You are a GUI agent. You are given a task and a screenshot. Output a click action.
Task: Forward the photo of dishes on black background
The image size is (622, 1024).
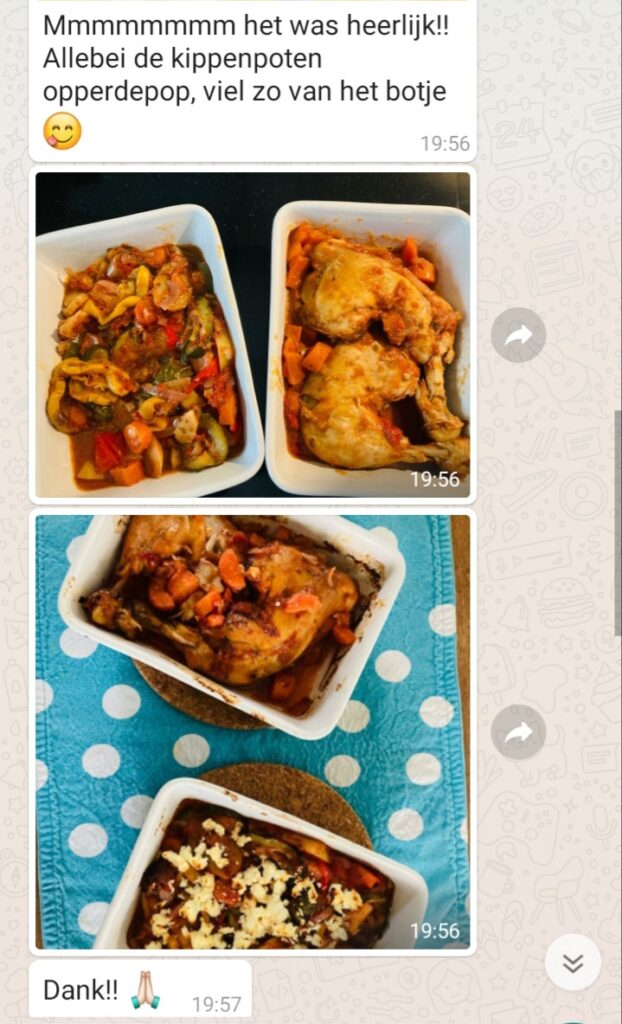(518, 335)
